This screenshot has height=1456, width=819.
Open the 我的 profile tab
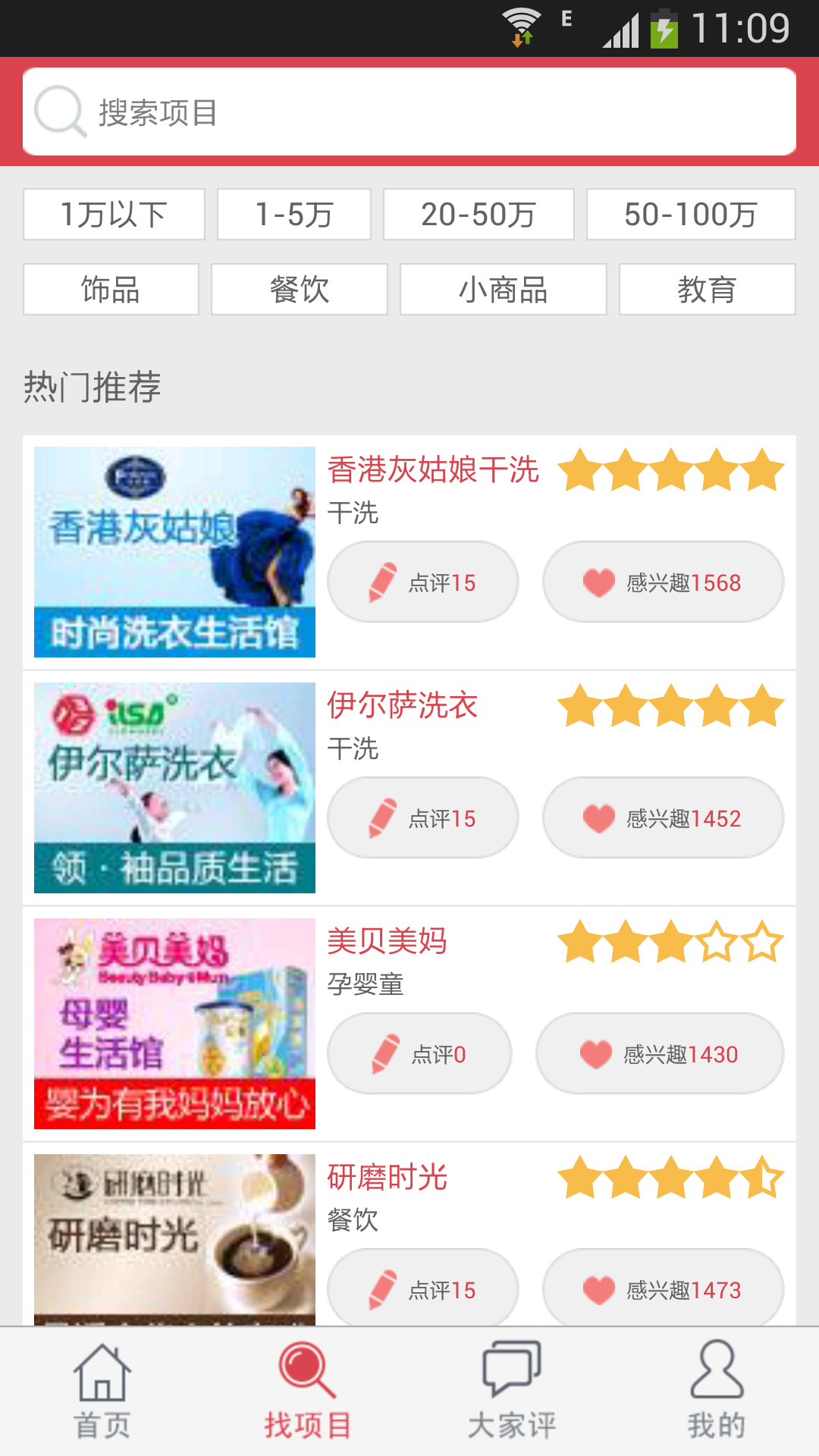(x=717, y=1392)
